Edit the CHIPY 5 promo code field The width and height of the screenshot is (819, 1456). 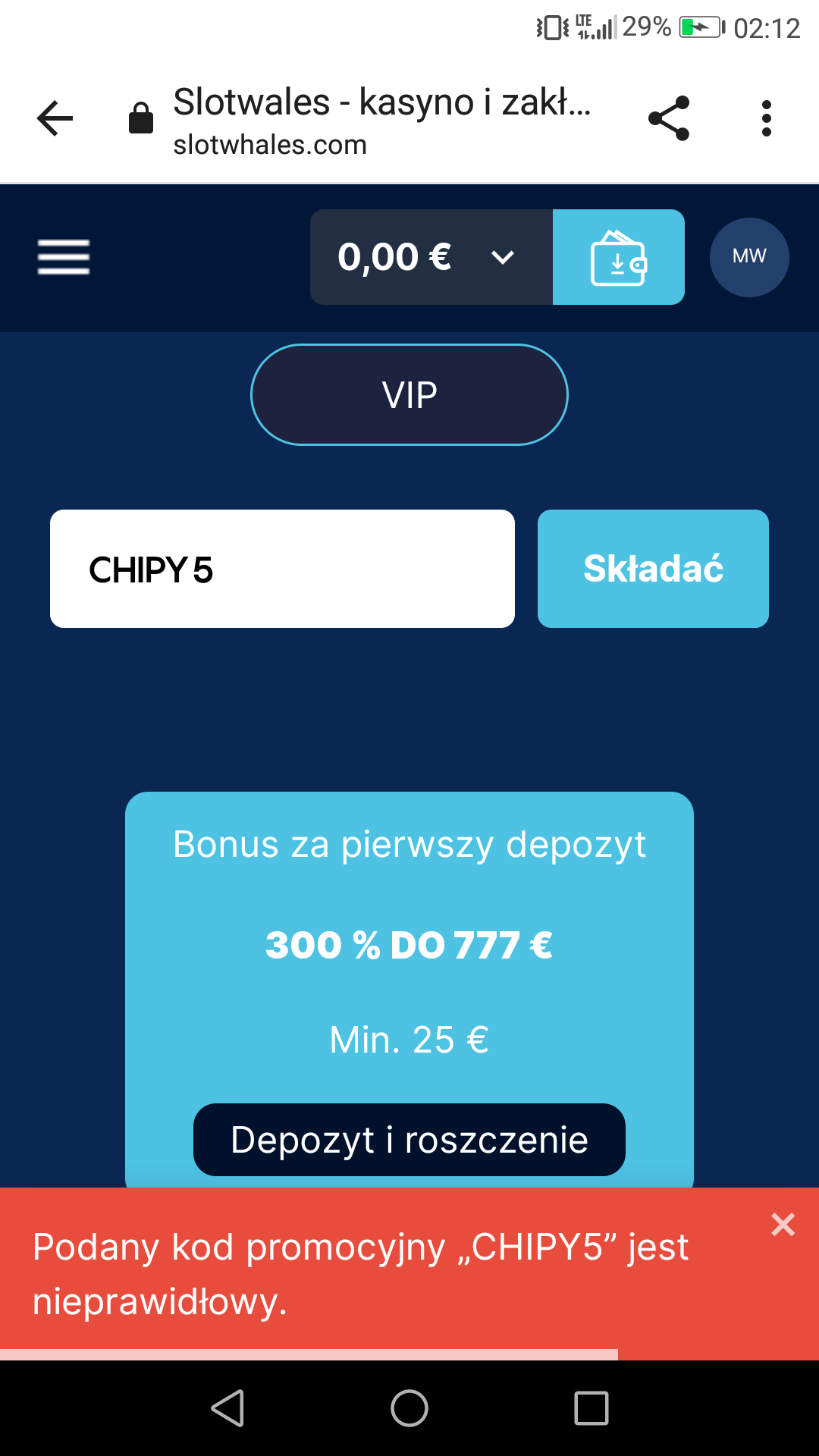(282, 569)
